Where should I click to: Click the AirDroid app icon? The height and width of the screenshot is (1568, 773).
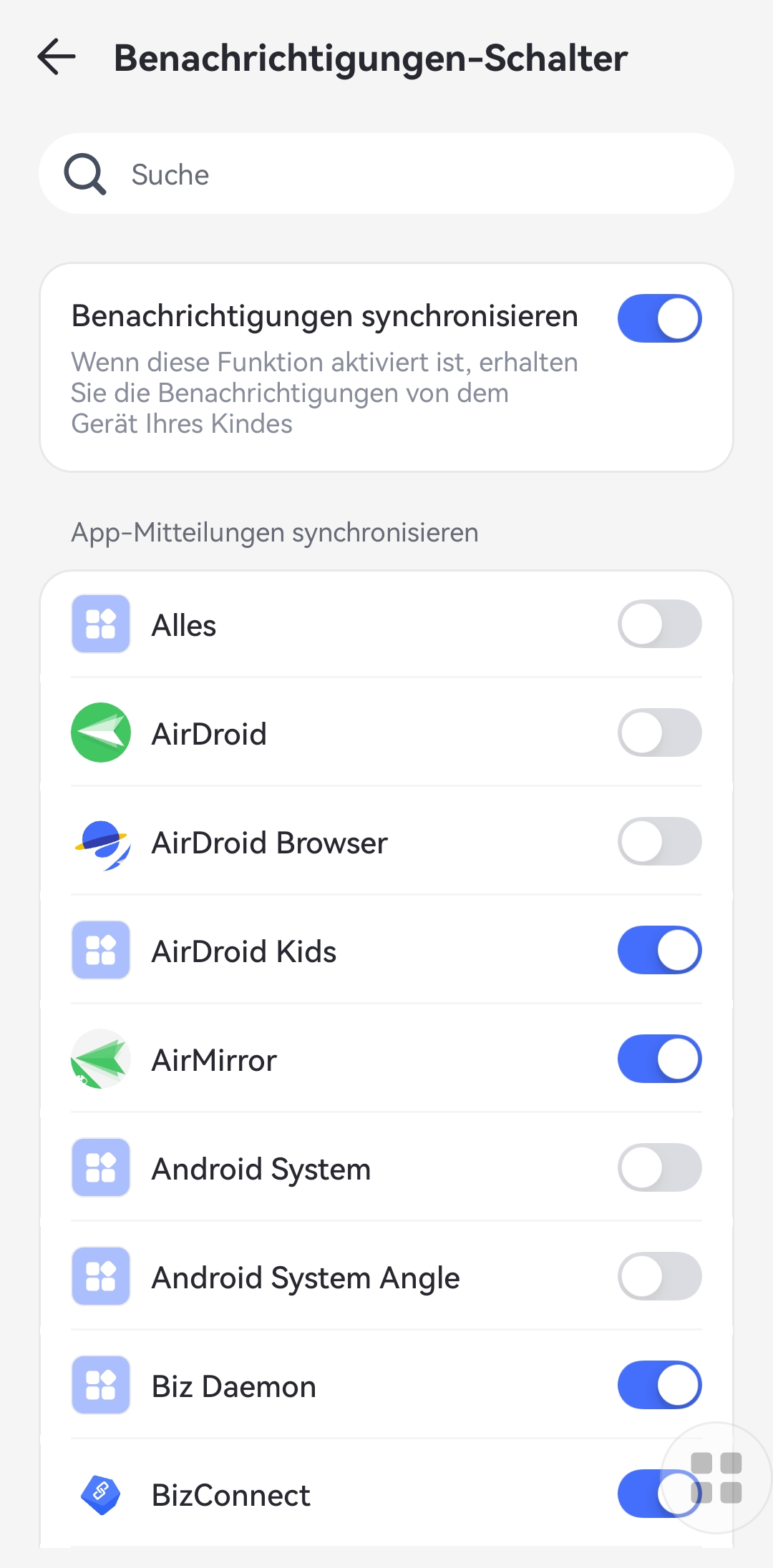[100, 732]
